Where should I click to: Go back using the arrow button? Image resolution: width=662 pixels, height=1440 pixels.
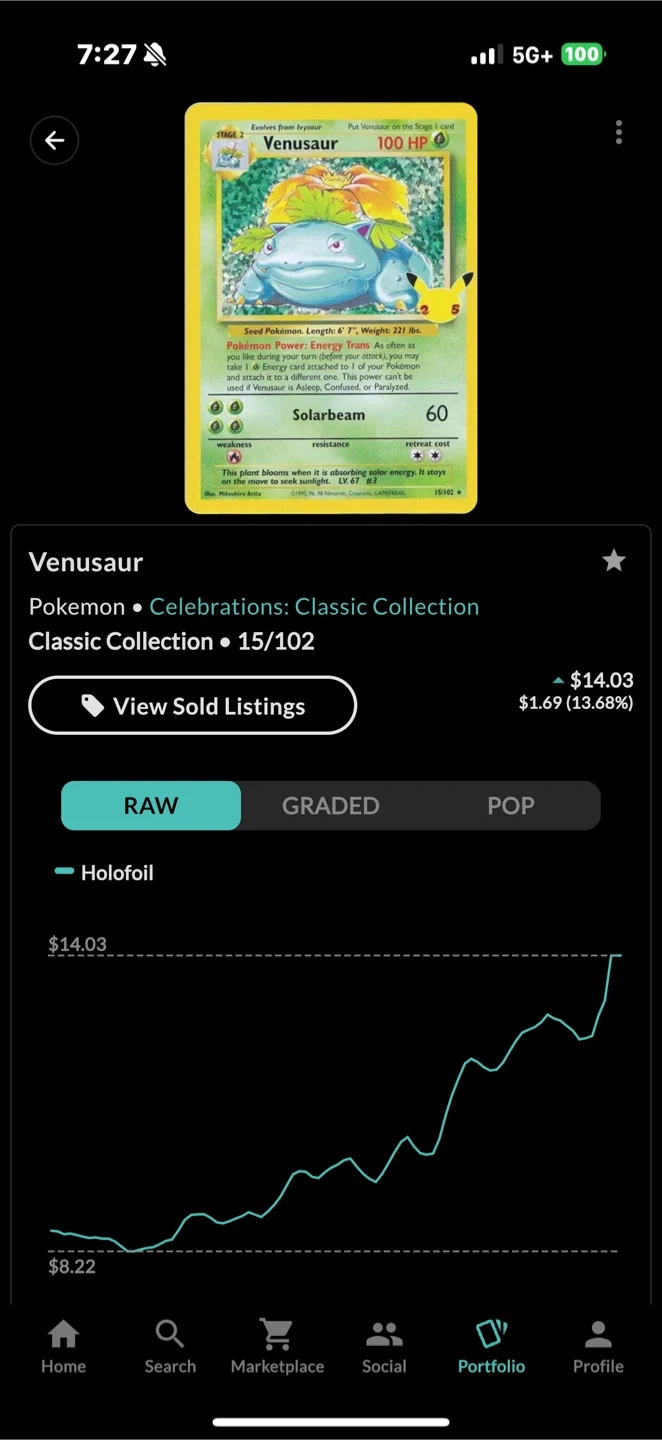pos(54,141)
